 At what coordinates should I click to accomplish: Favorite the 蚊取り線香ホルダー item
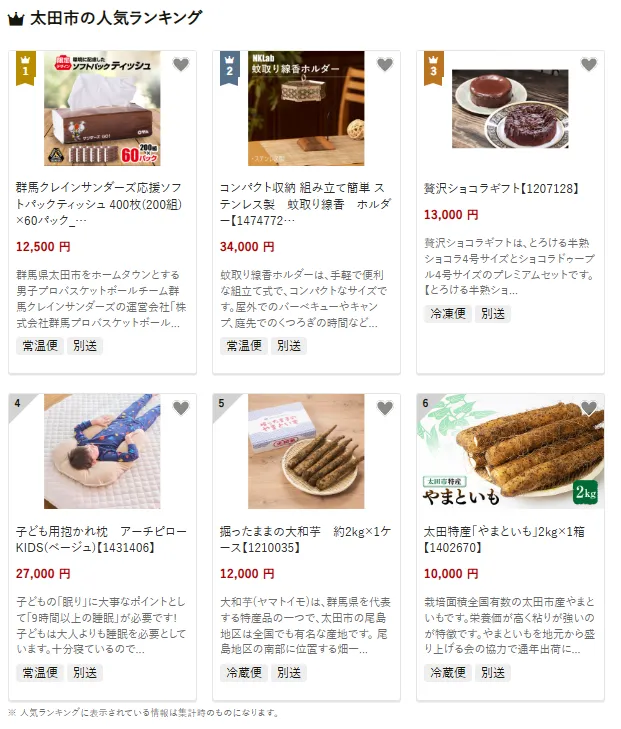point(384,66)
